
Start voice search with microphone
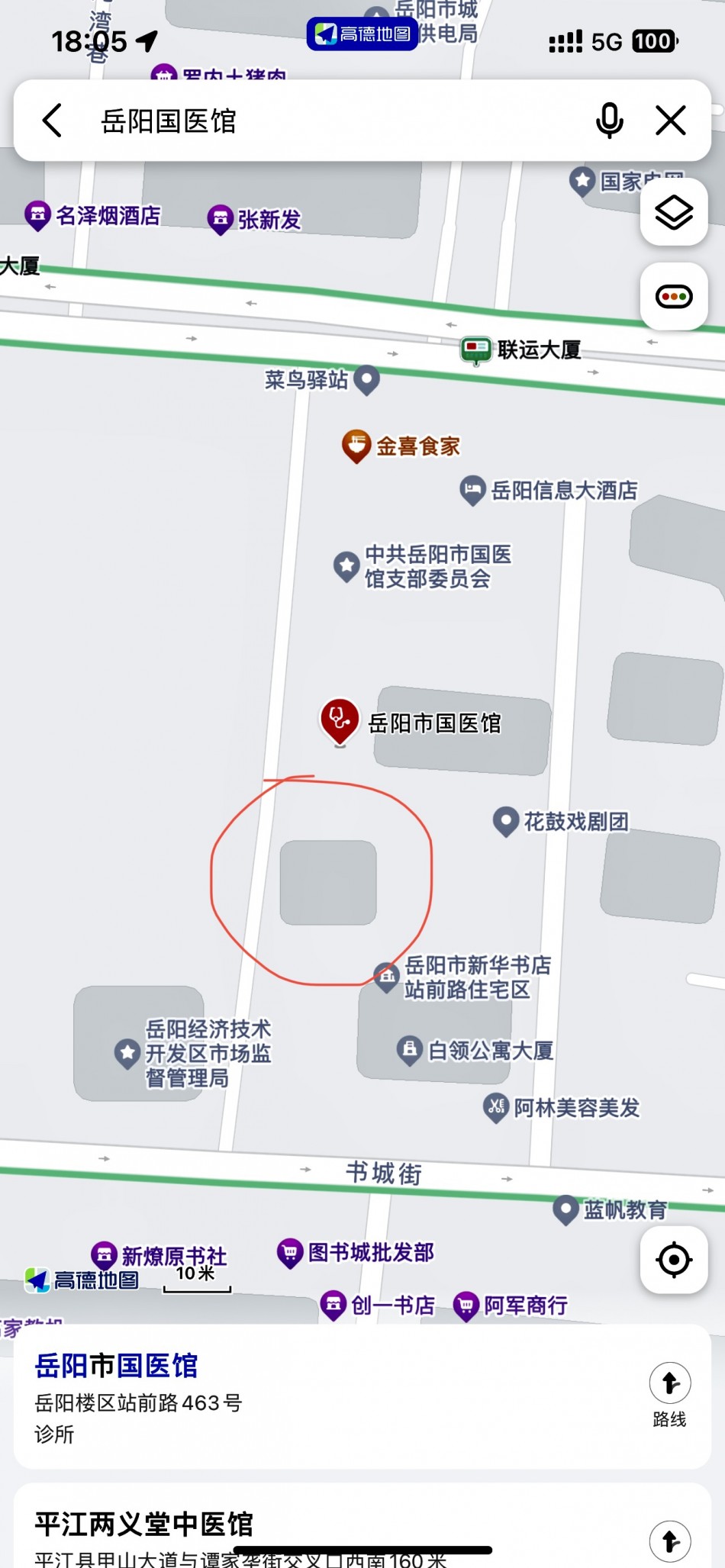coord(609,121)
